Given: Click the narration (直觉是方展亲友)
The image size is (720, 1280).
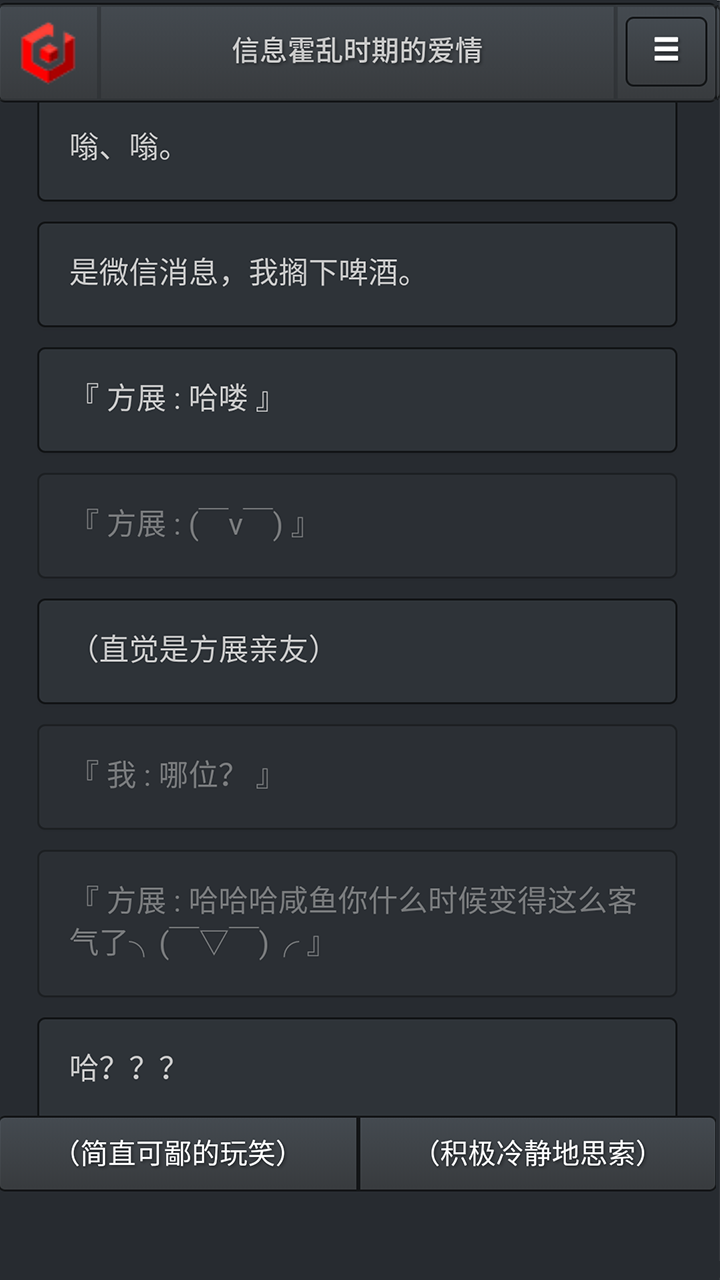Looking at the screenshot, I should click(x=357, y=652).
